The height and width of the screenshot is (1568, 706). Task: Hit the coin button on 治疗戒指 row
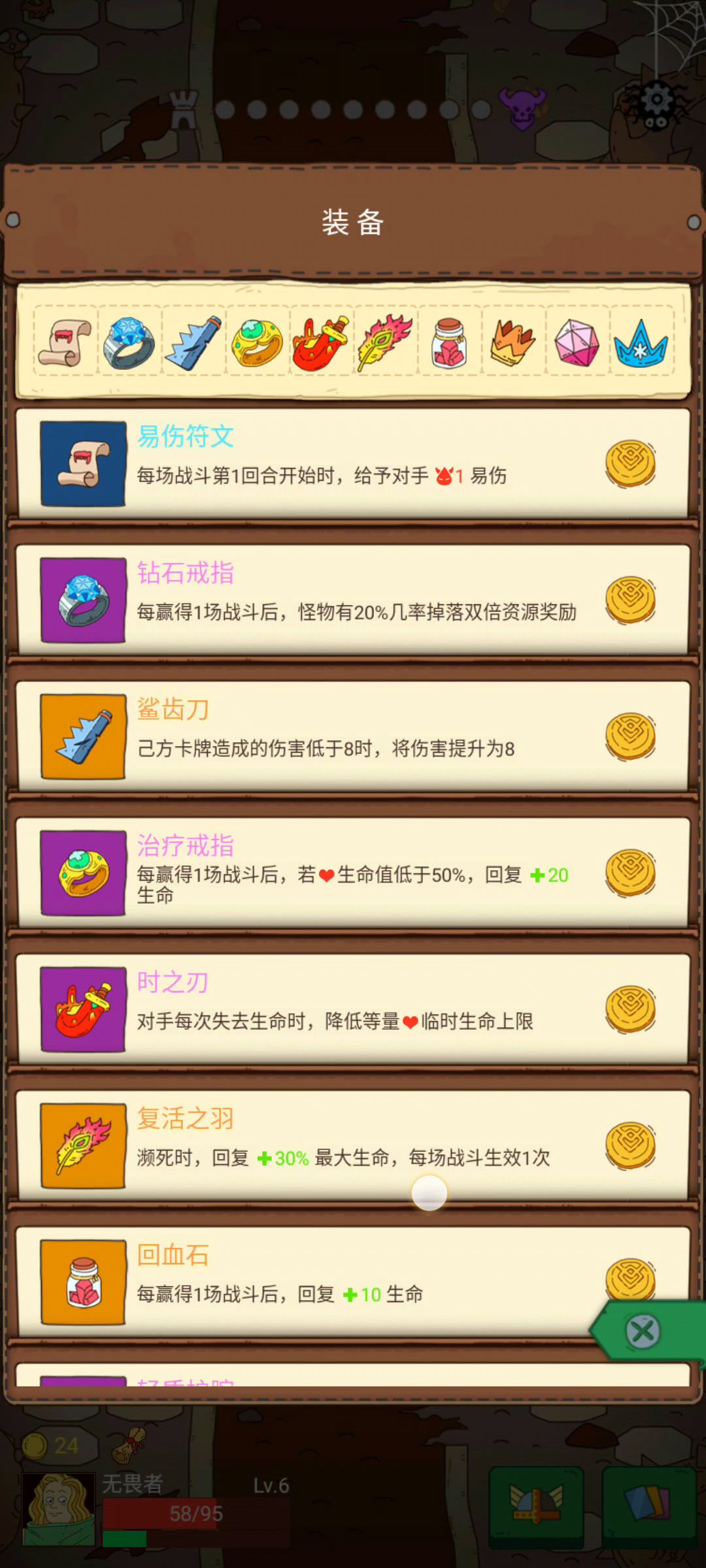630,873
